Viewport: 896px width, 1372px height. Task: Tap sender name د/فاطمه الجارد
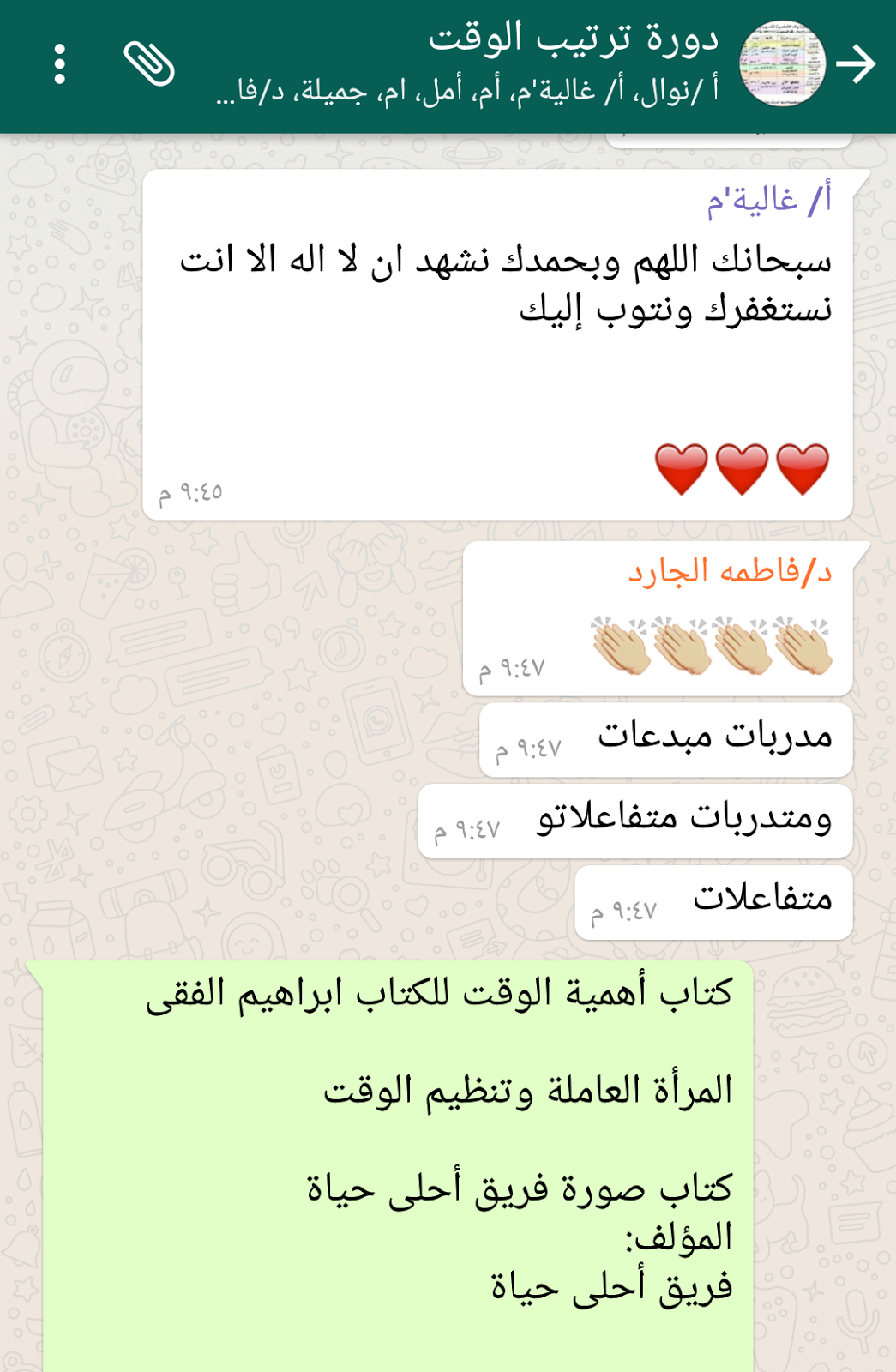coord(731,570)
